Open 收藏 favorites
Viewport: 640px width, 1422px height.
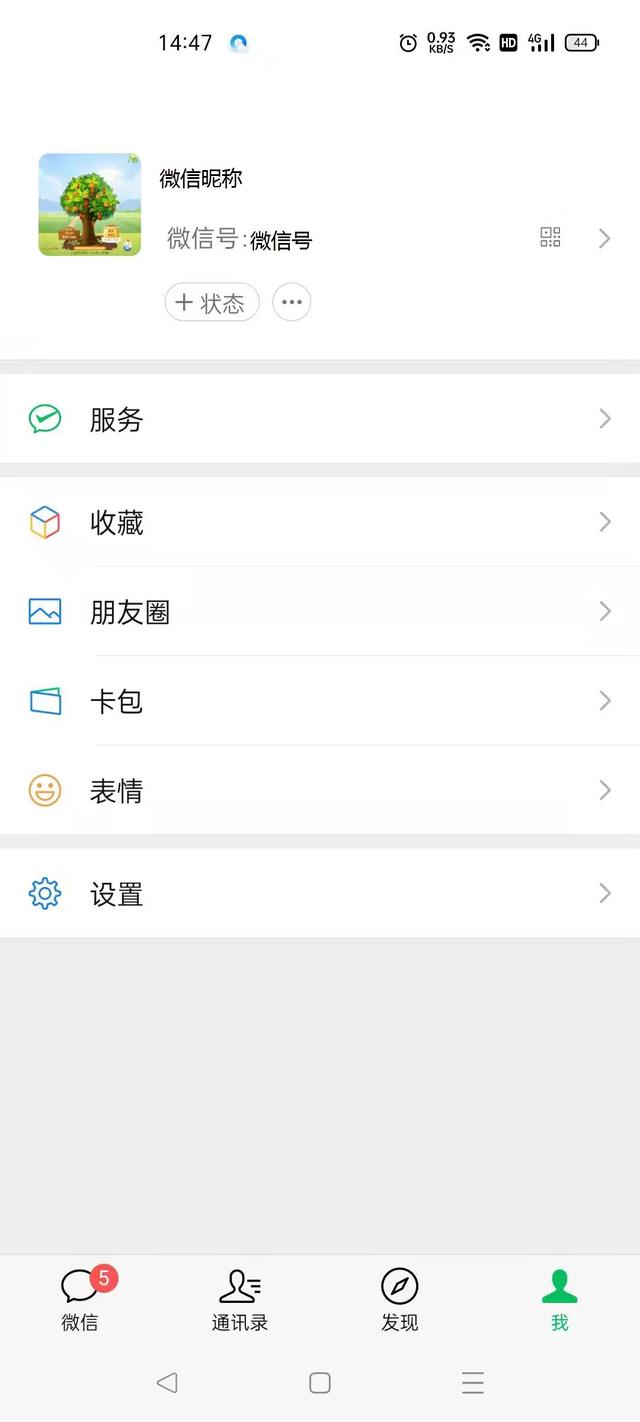pyautogui.click(x=320, y=522)
